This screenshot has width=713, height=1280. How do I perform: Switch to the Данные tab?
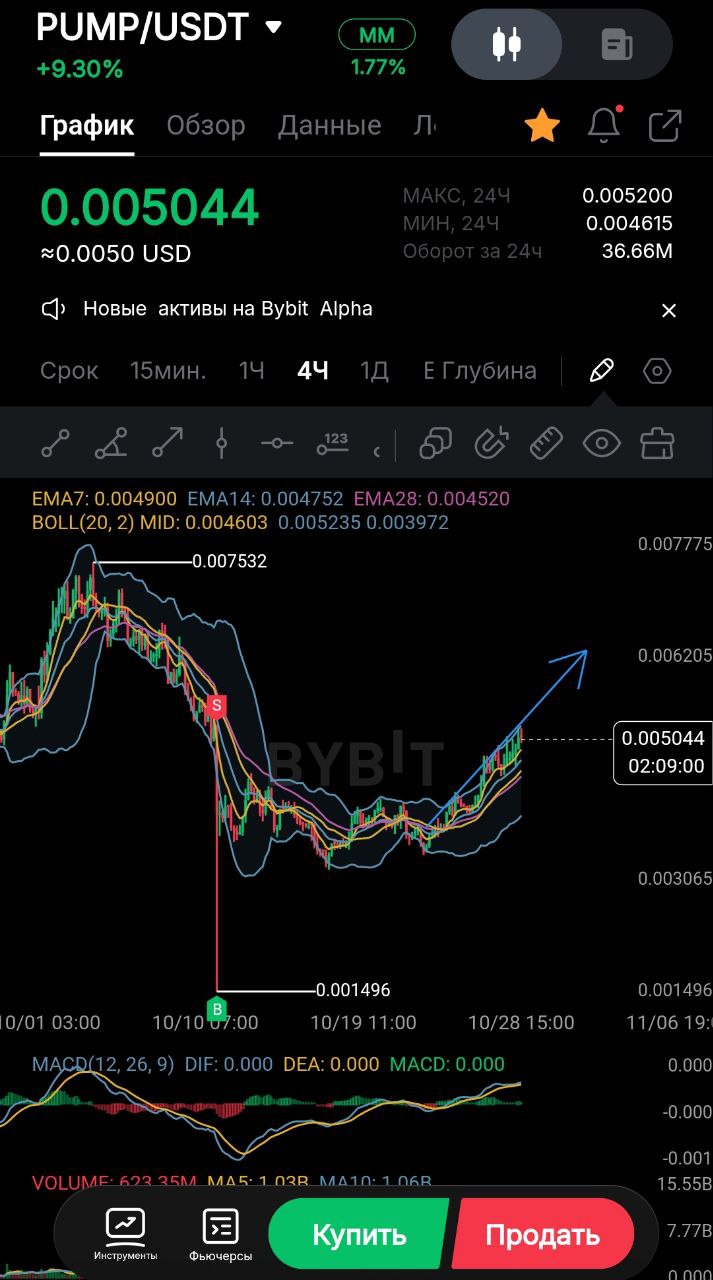click(329, 126)
